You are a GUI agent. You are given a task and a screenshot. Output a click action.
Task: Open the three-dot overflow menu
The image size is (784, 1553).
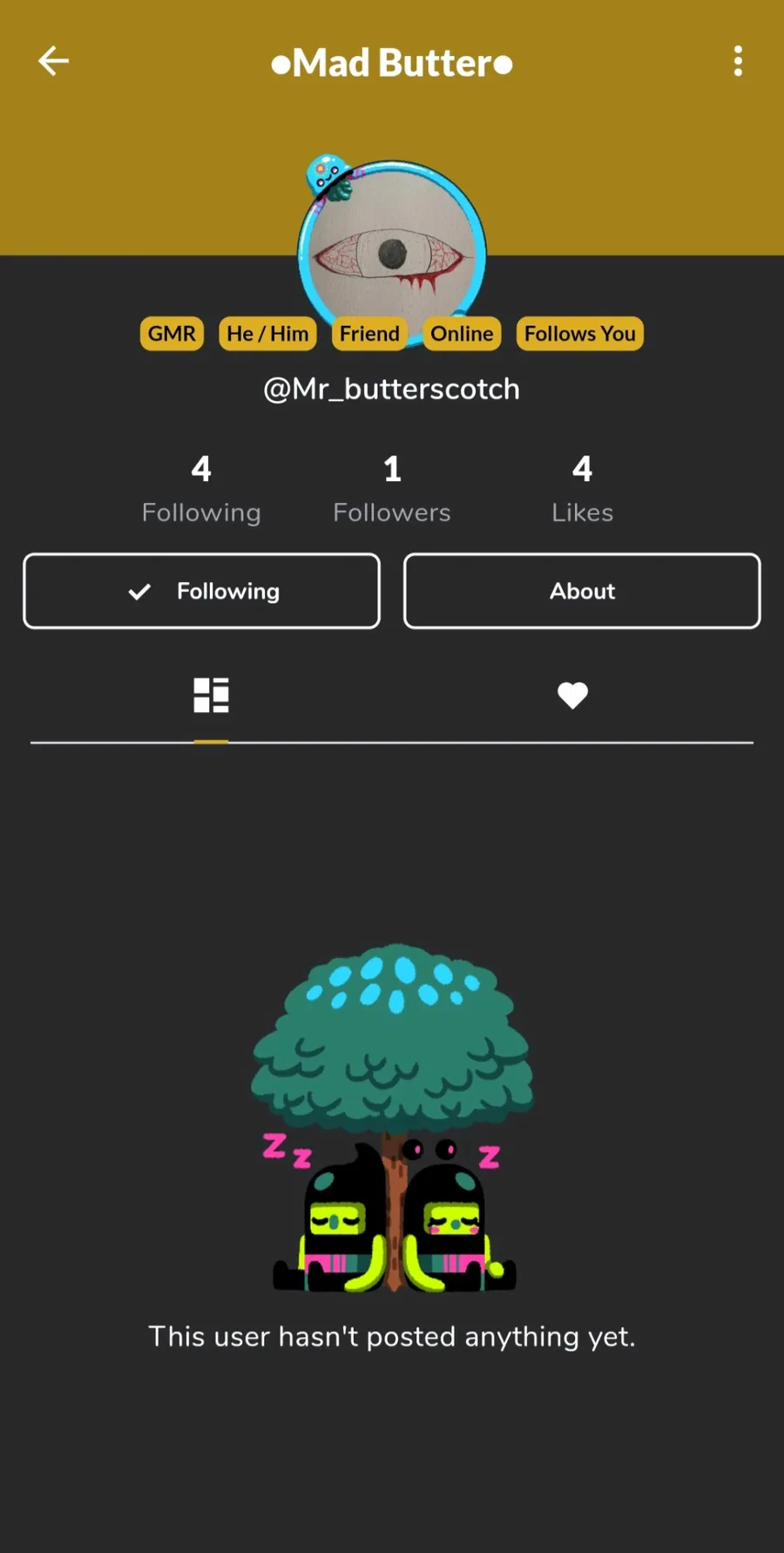(738, 61)
